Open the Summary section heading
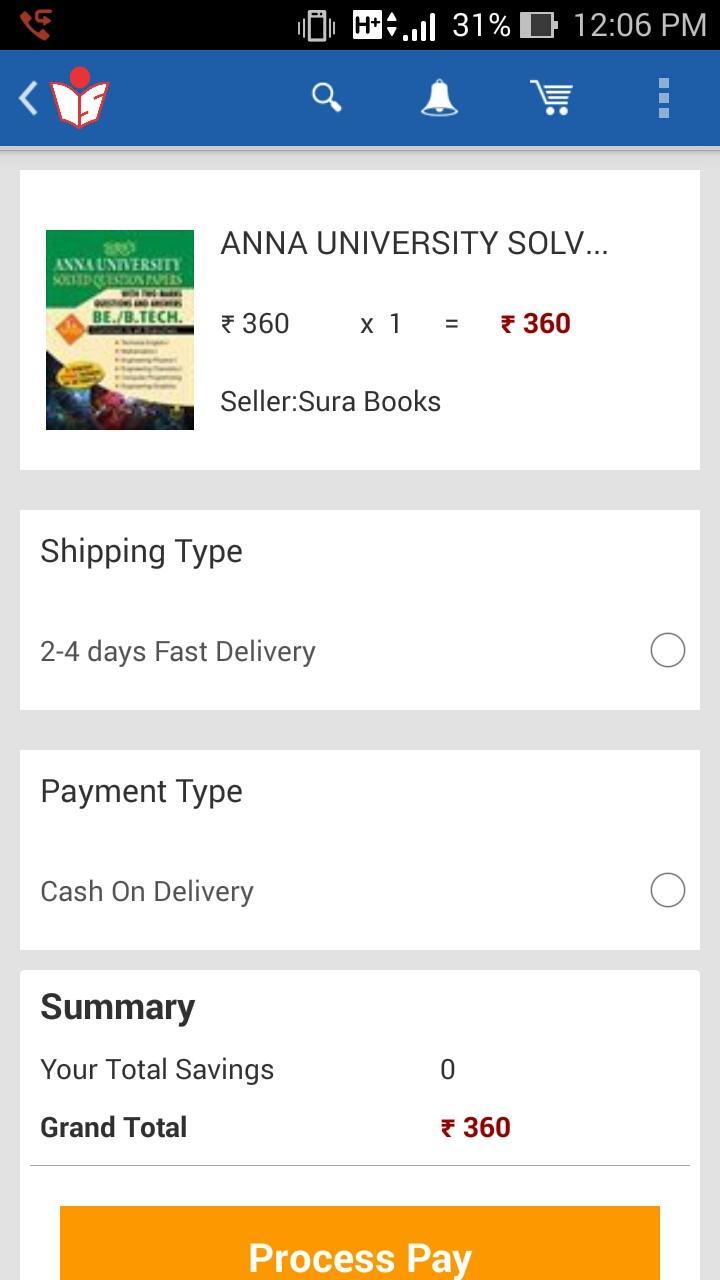 point(117,1007)
